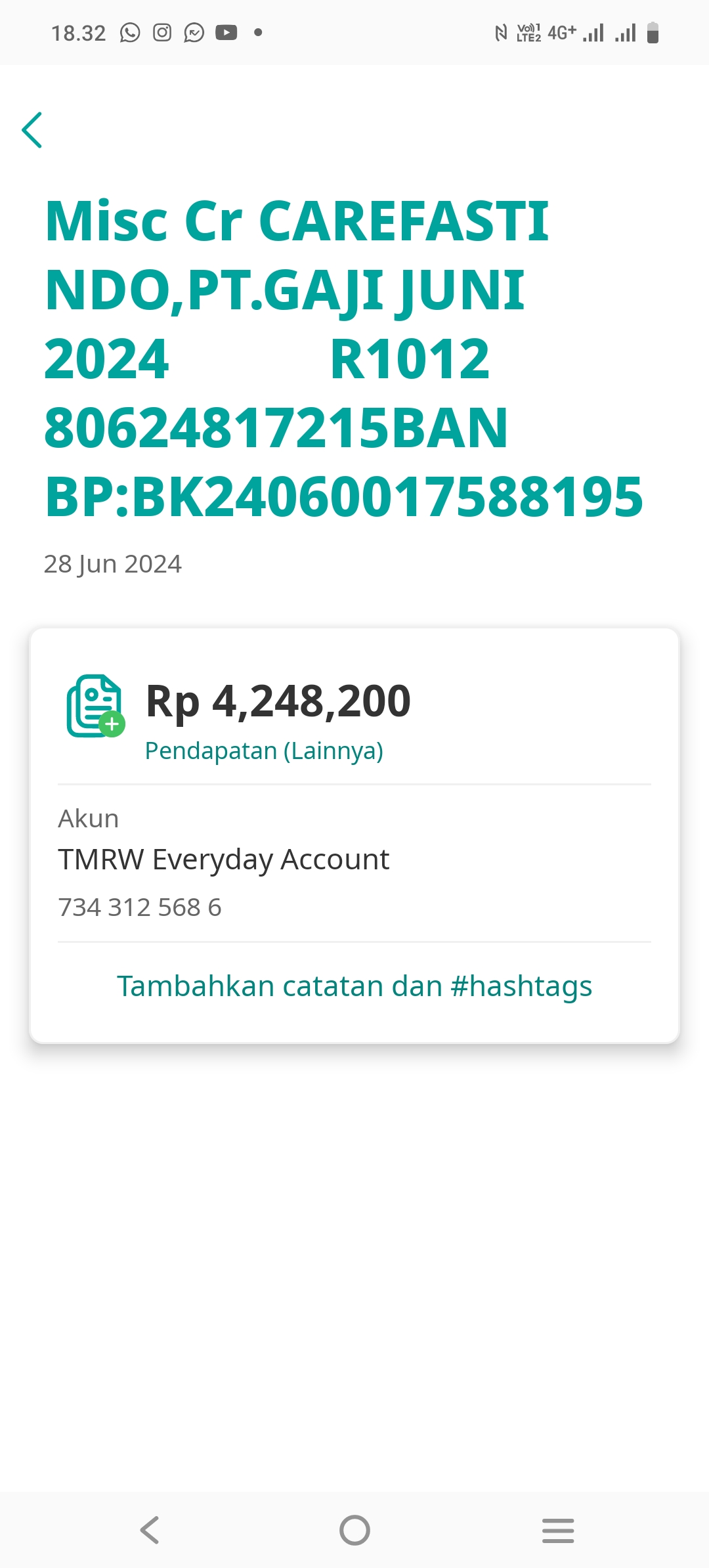Screen dimensions: 709x1568
Task: Go to home via system home button
Action: [354, 1530]
